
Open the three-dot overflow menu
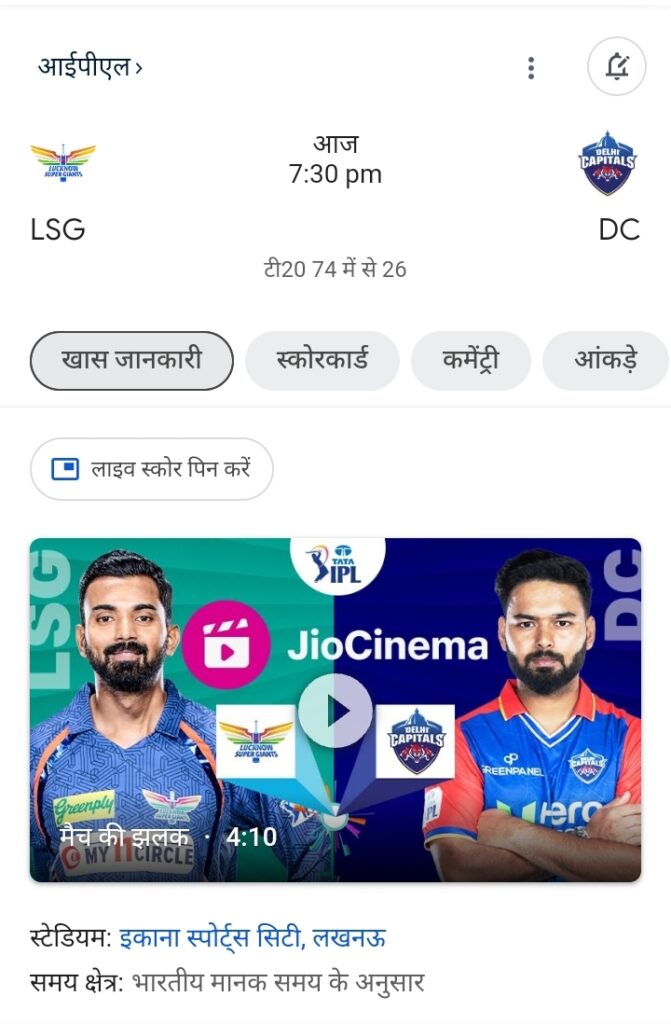click(x=531, y=67)
